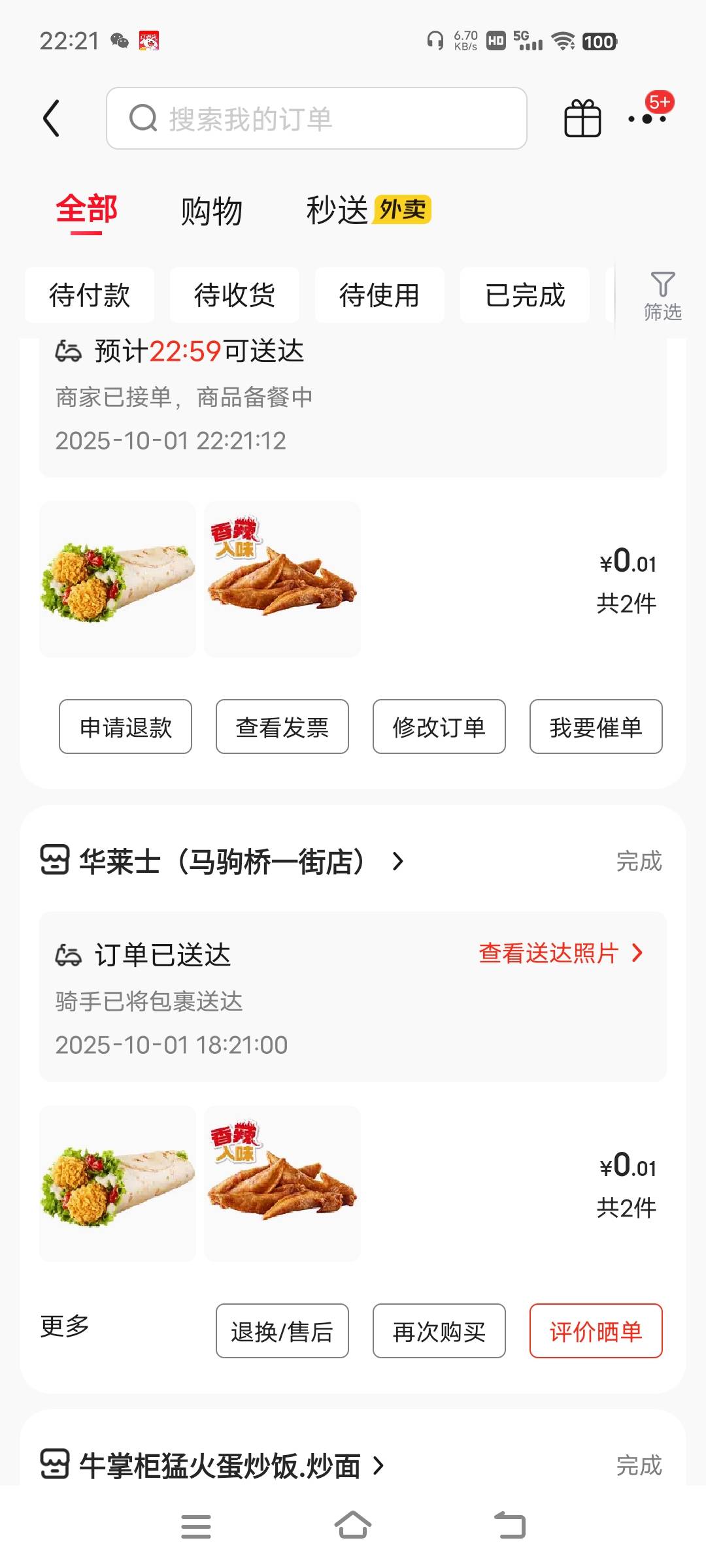Open the three-dot more menu
The height and width of the screenshot is (1568, 706).
(x=647, y=119)
